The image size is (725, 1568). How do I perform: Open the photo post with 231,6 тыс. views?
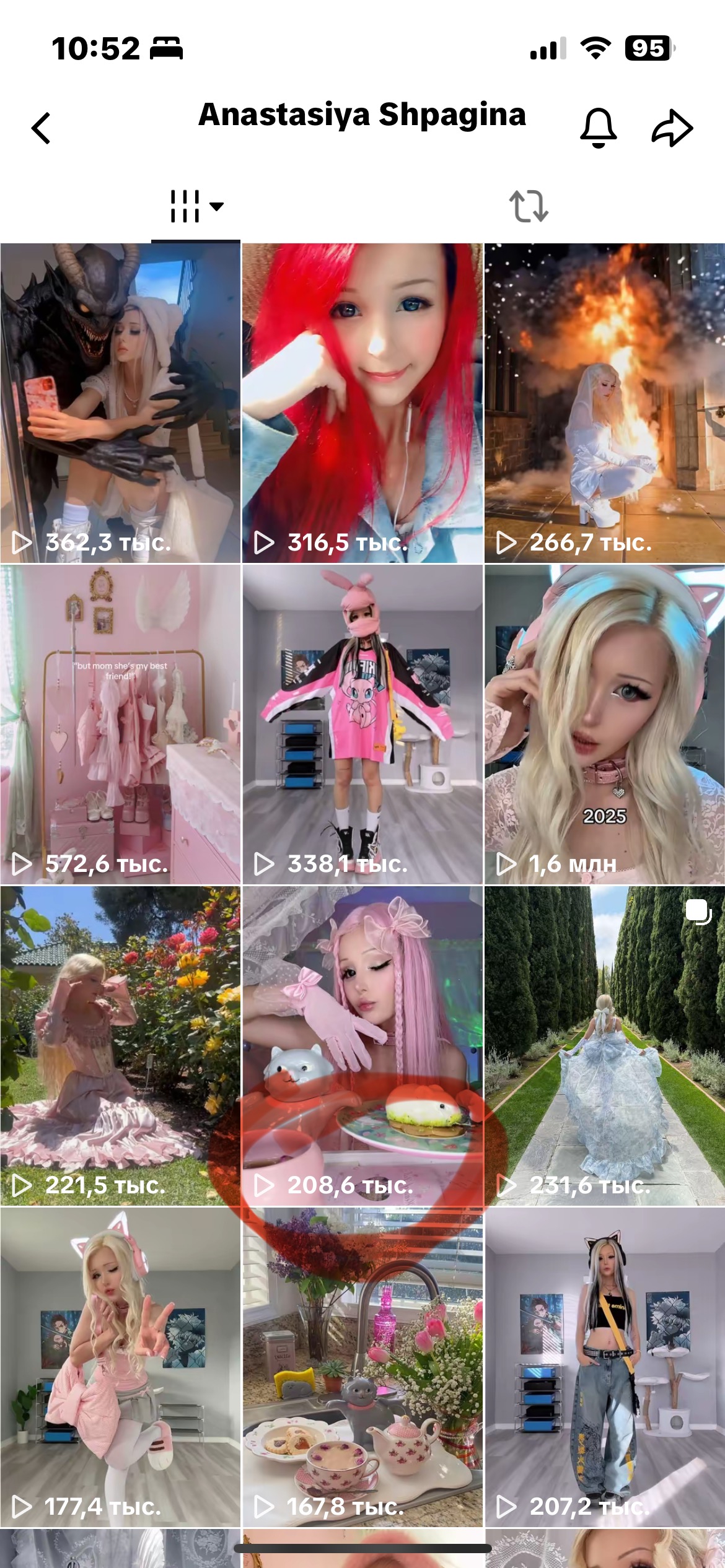(605, 1046)
